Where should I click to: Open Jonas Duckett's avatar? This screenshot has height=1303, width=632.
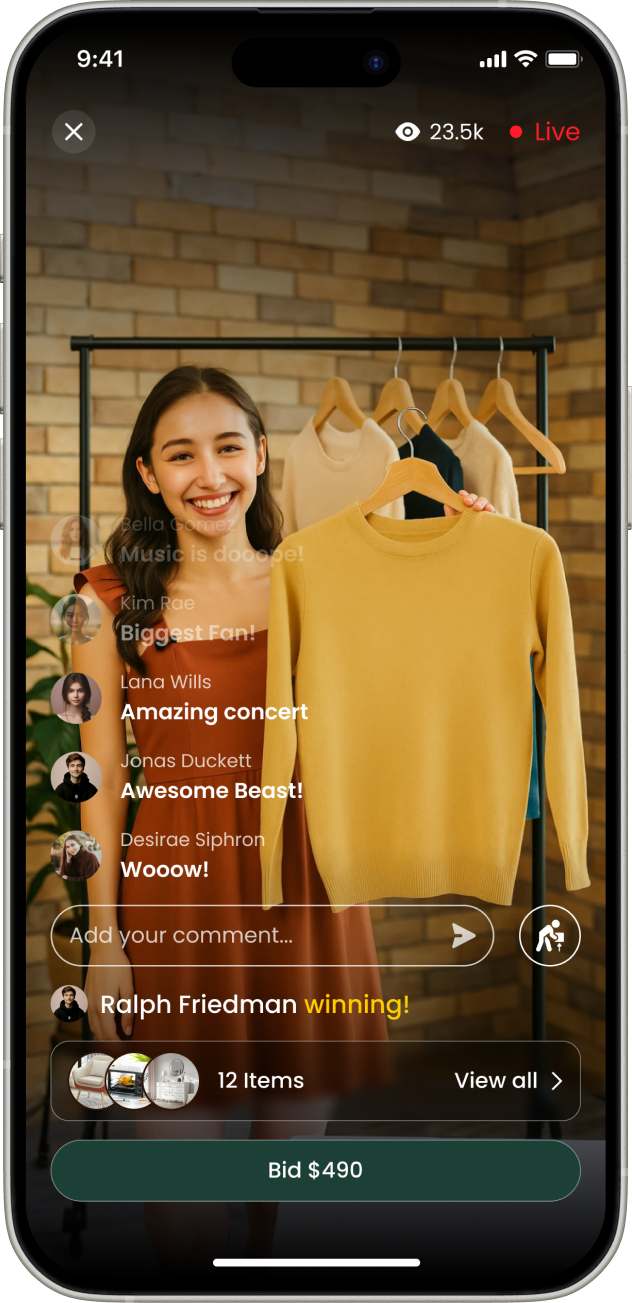pos(76,777)
